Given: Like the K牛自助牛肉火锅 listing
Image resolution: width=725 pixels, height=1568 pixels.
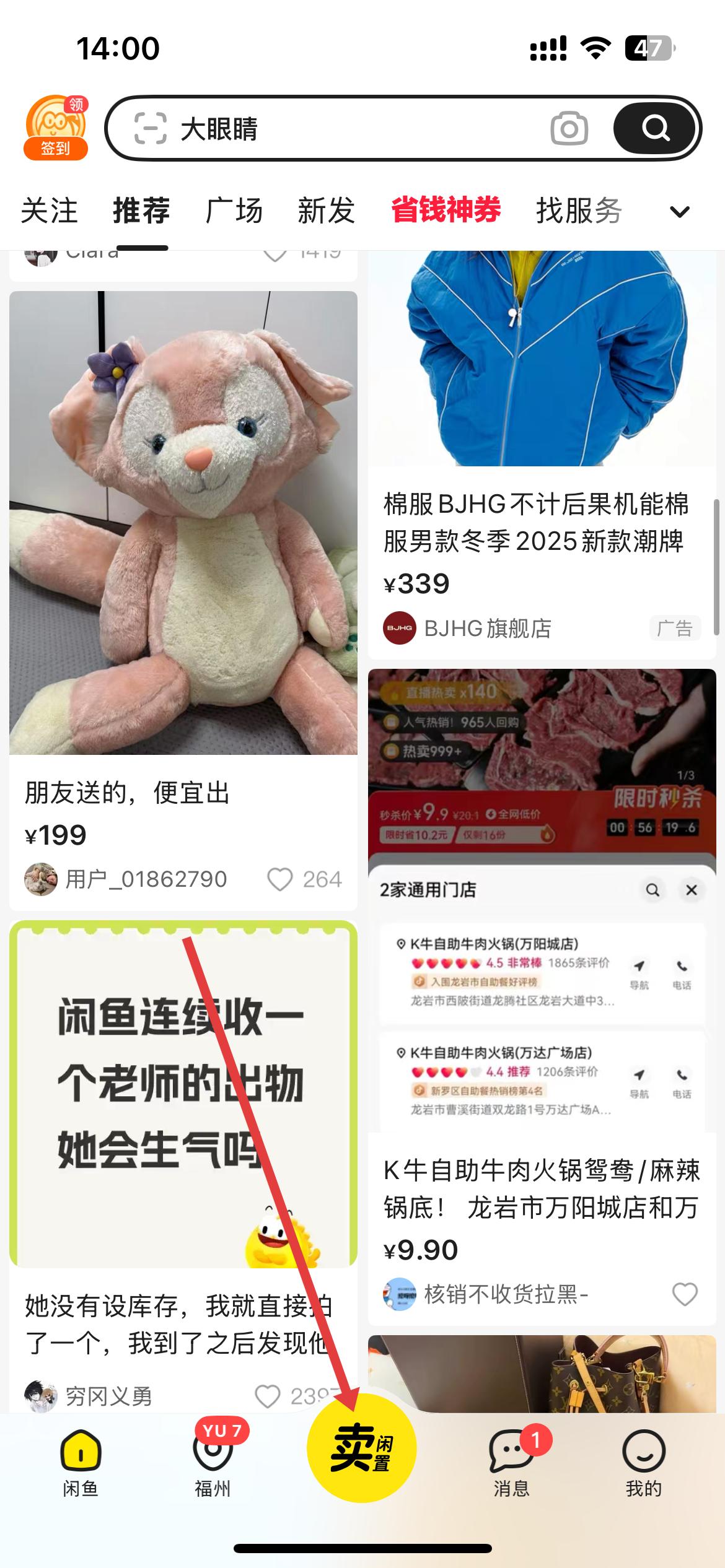Looking at the screenshot, I should [x=685, y=1294].
